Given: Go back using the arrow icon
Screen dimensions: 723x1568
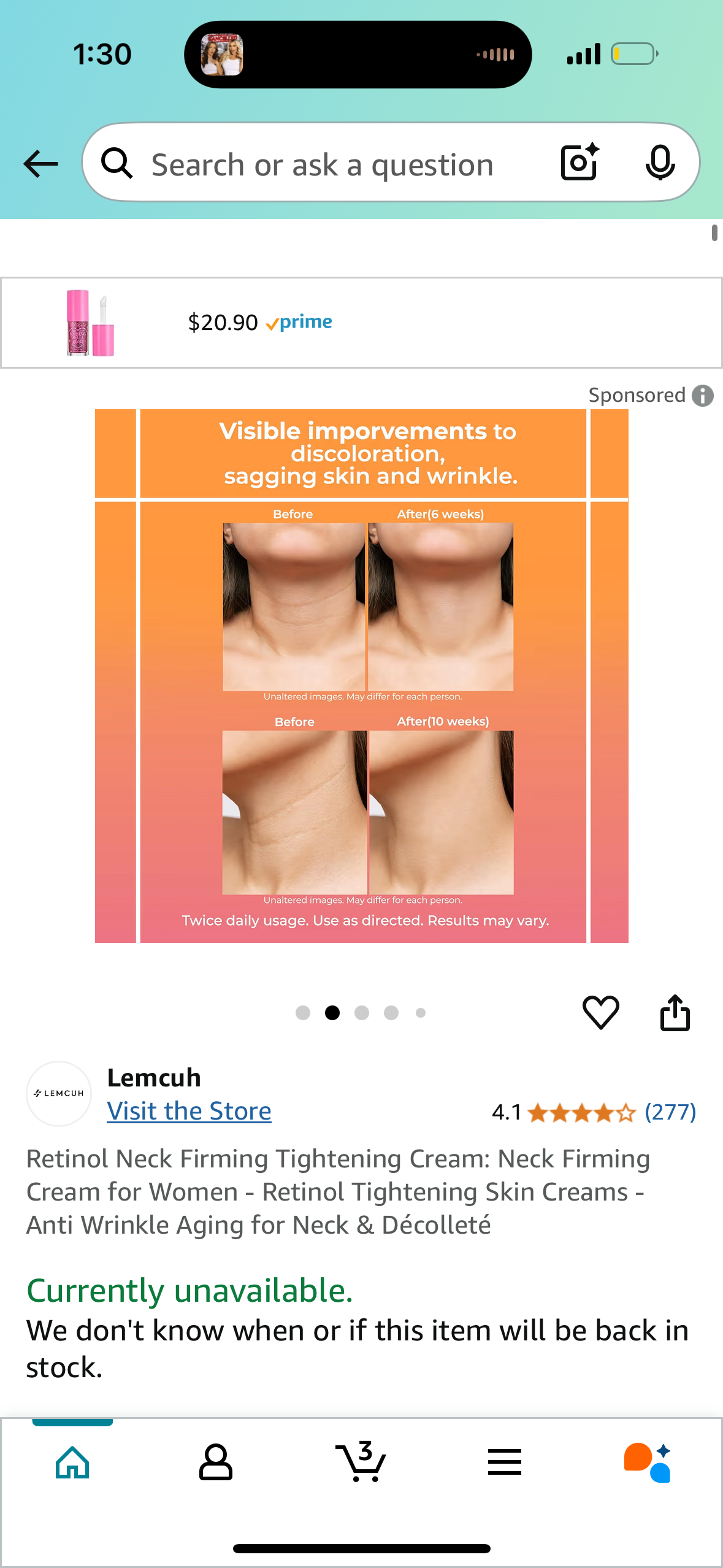Looking at the screenshot, I should click(x=40, y=164).
